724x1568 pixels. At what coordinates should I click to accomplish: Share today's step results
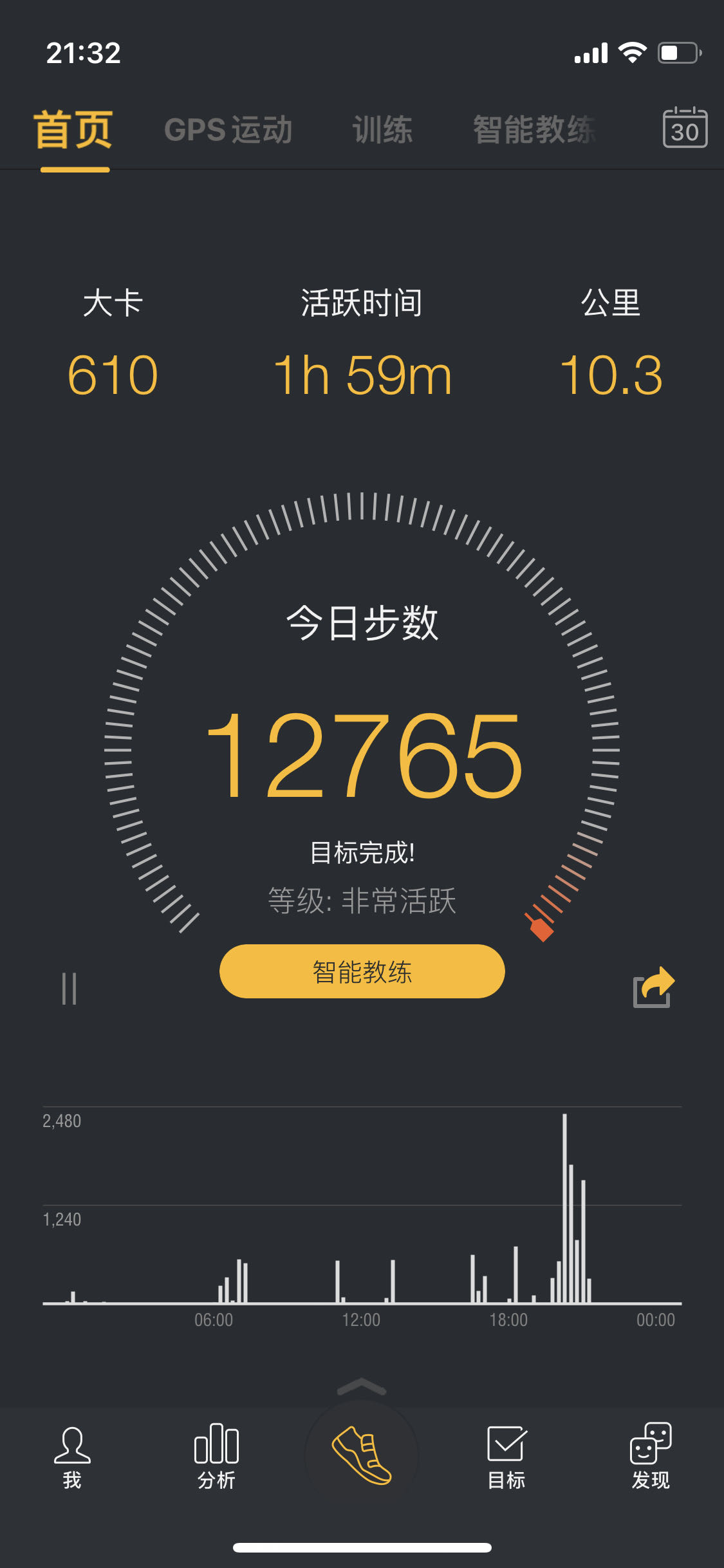[653, 987]
